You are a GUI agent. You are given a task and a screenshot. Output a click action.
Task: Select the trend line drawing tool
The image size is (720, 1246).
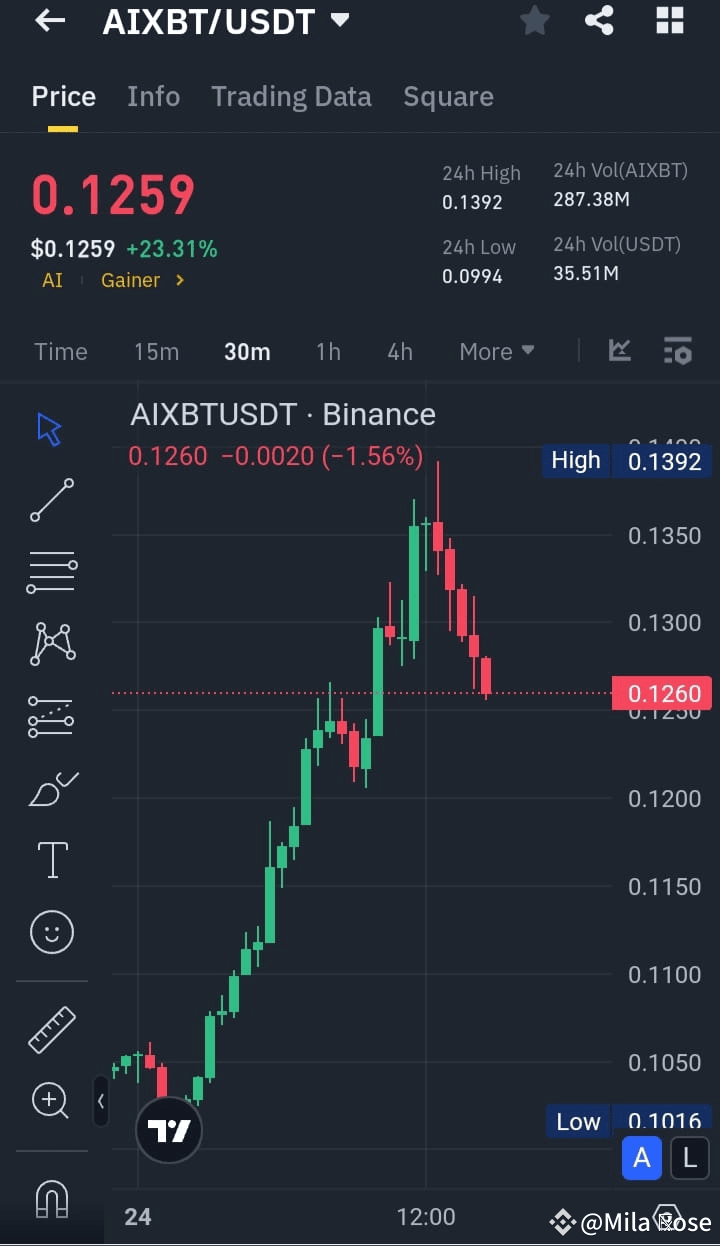(x=51, y=500)
